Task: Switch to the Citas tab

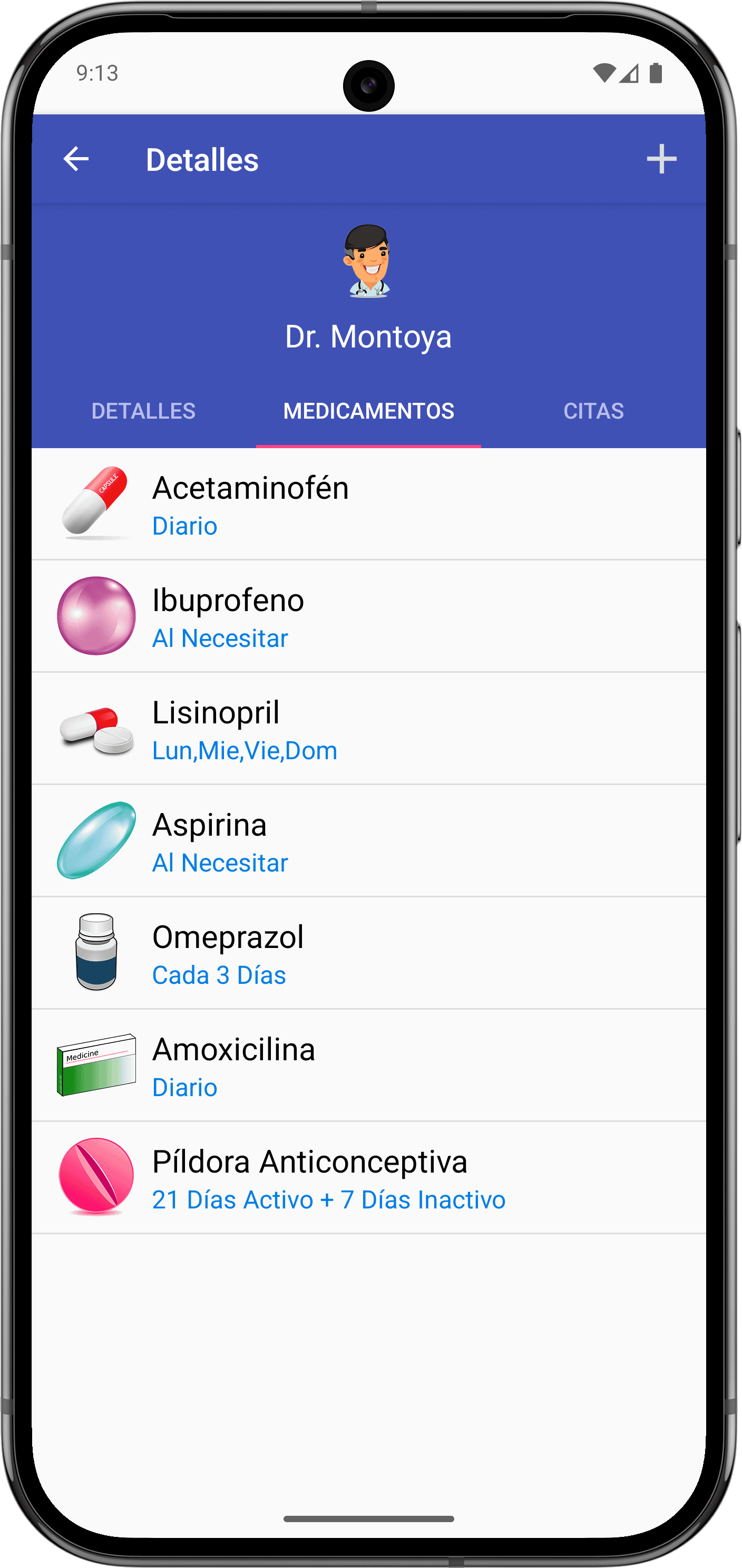Action: [x=593, y=411]
